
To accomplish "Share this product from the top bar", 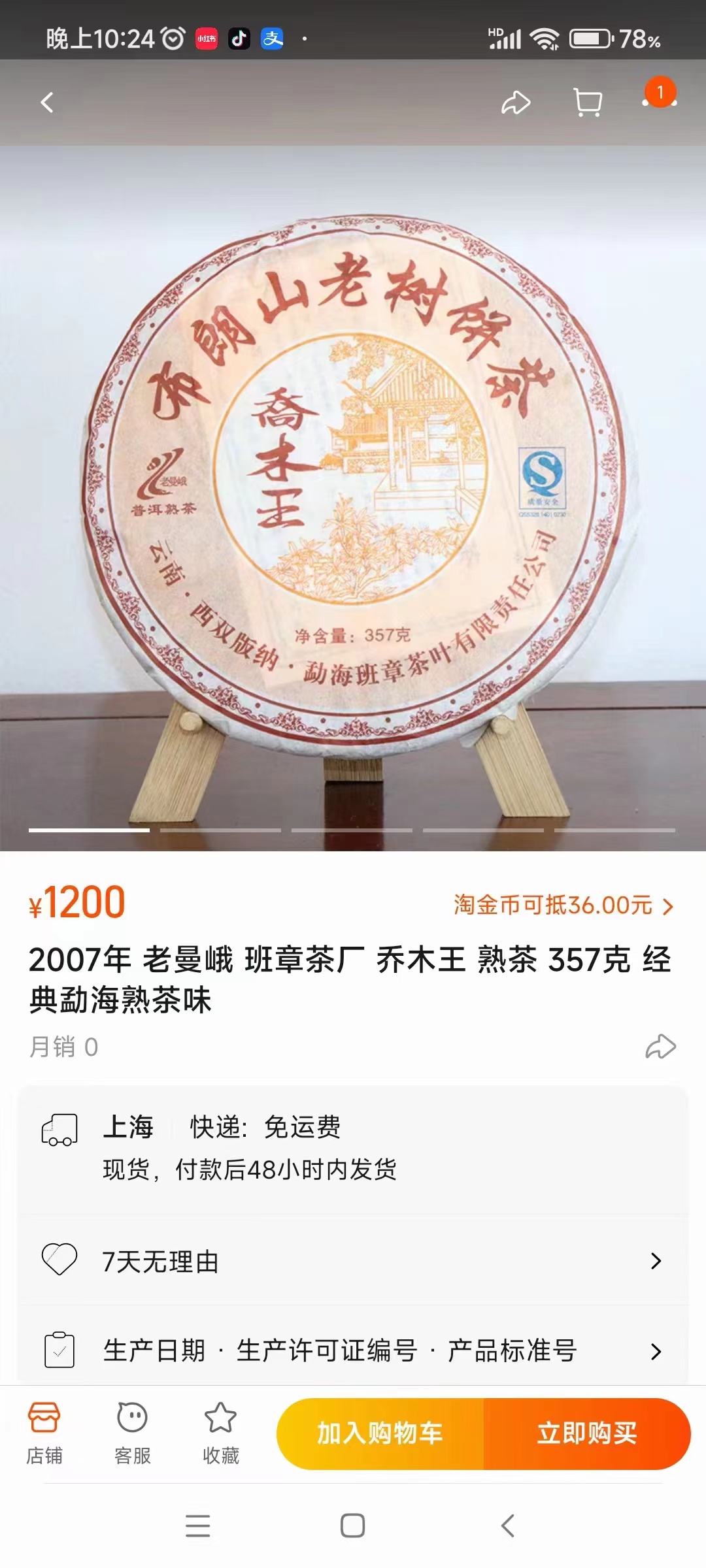I will 515,103.
